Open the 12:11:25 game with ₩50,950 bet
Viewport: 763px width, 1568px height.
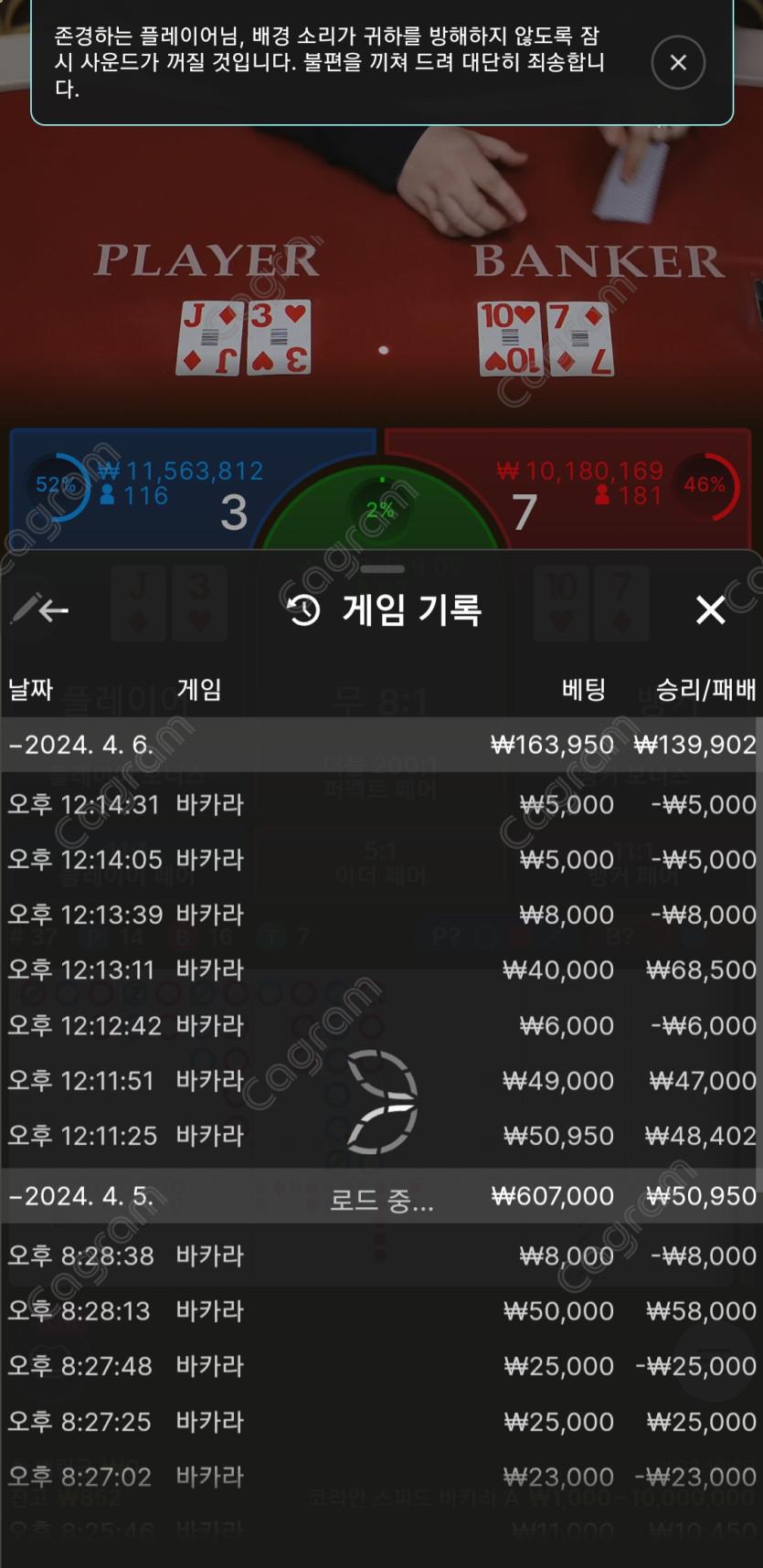[381, 1136]
